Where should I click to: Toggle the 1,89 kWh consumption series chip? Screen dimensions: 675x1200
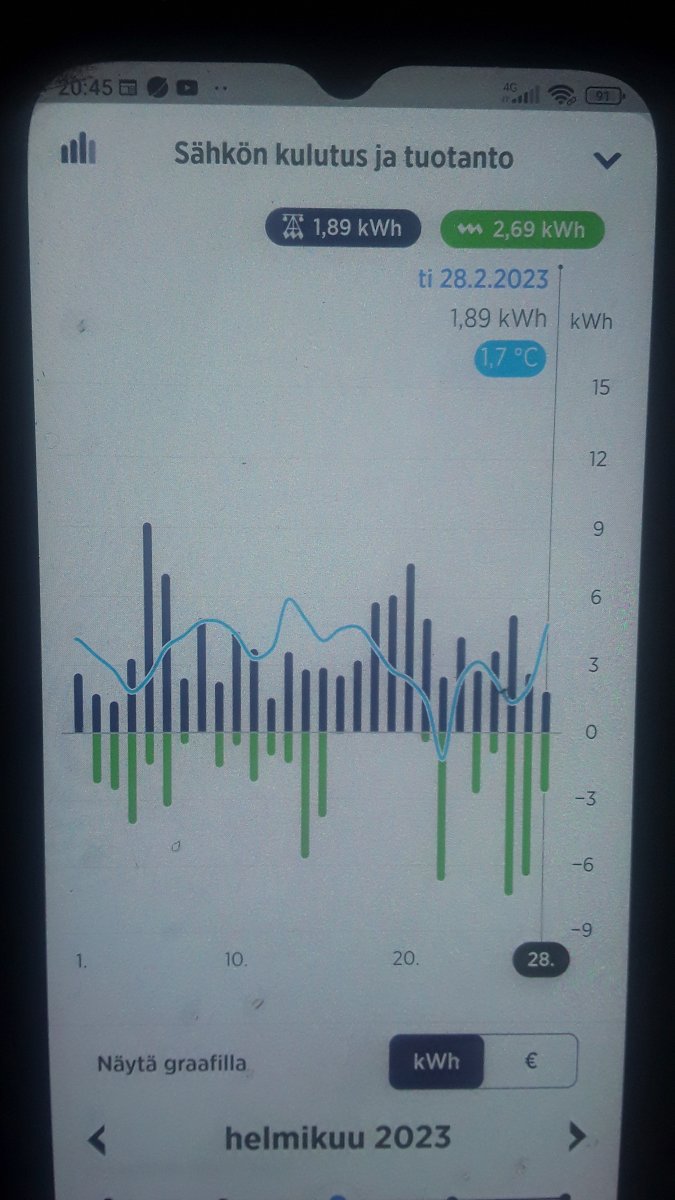coord(344,228)
